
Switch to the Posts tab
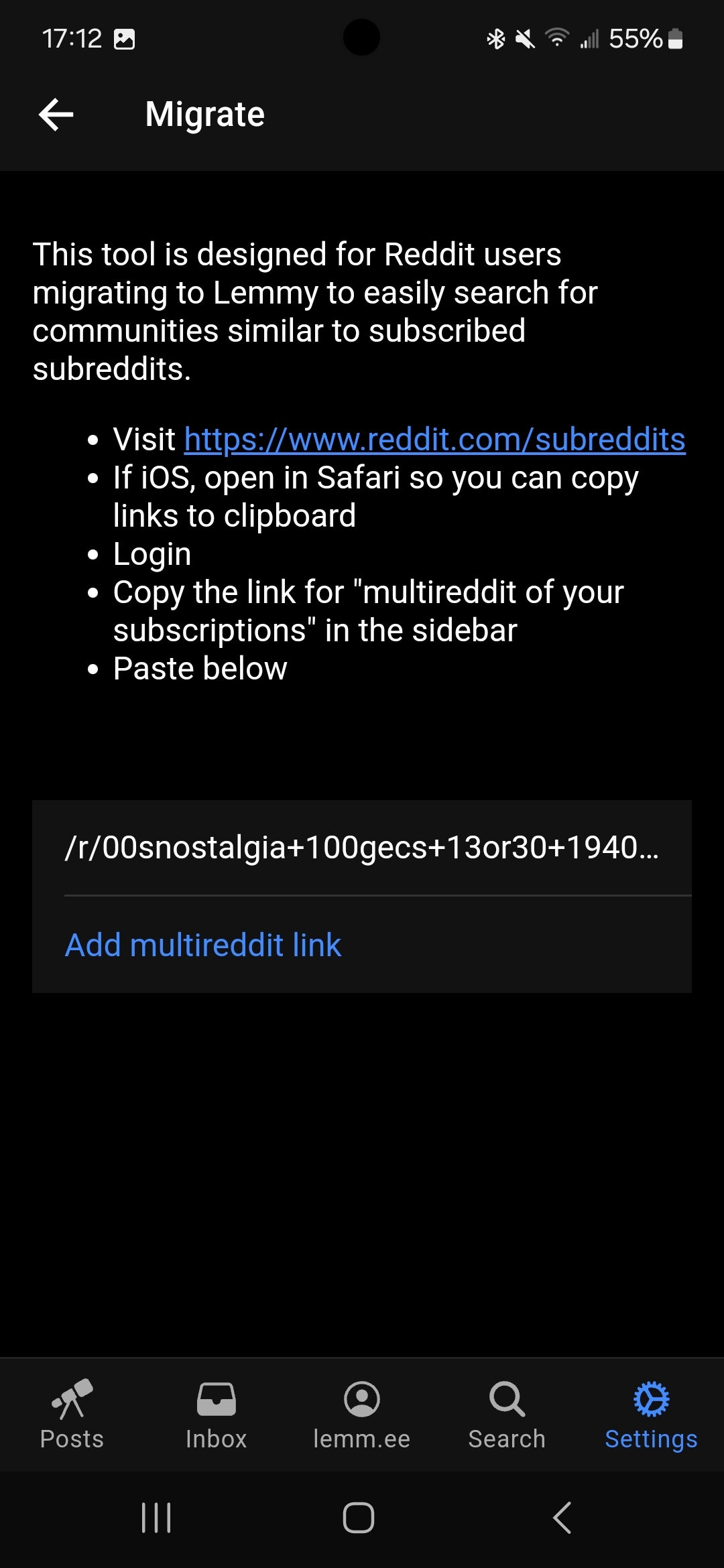[72, 1415]
